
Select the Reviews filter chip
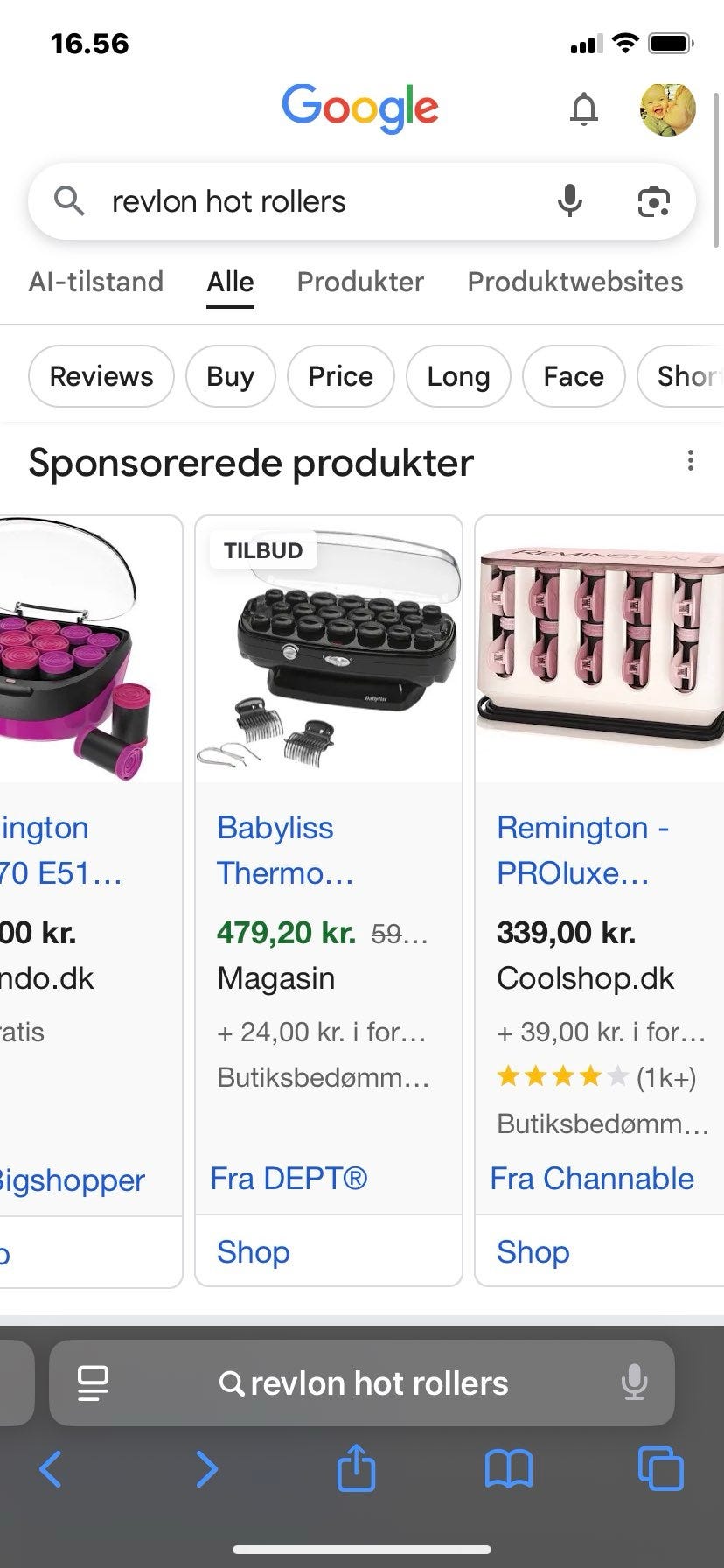[101, 376]
